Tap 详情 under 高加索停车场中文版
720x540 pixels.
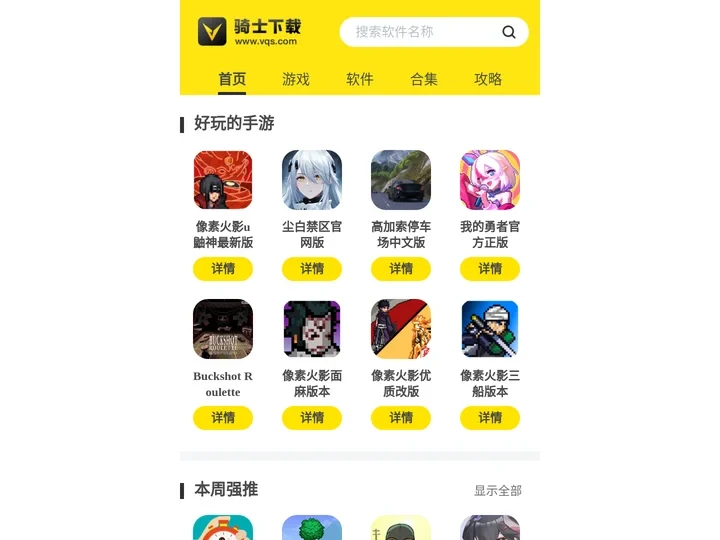(401, 268)
